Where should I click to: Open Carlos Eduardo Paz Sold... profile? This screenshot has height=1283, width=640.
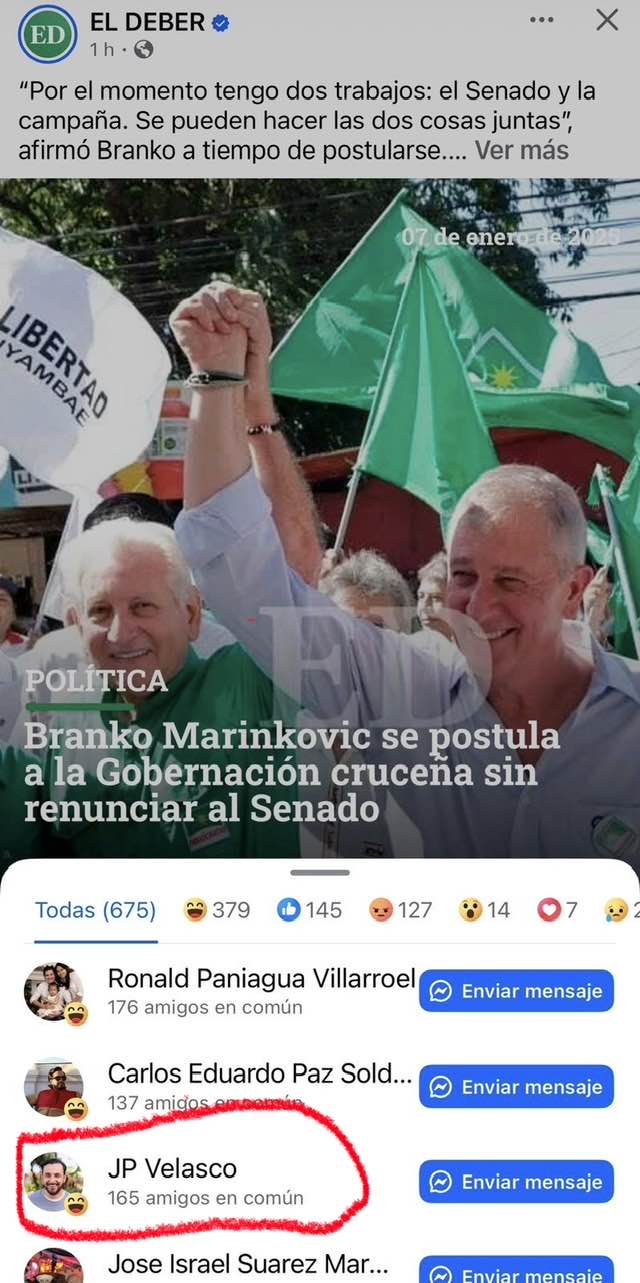[259, 1074]
